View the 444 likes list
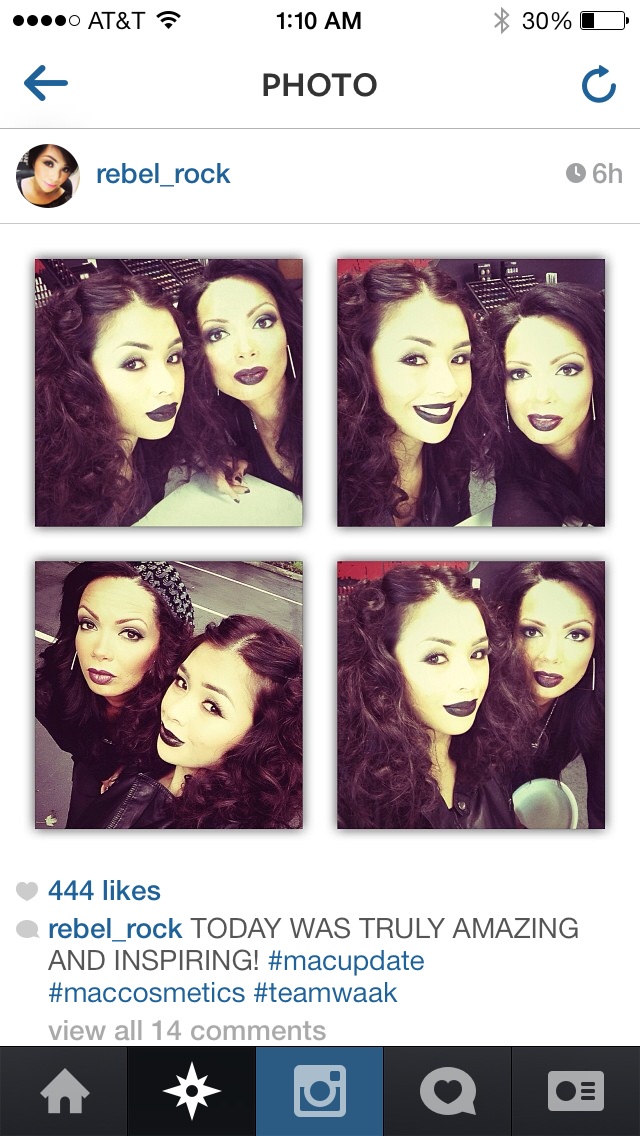 pyautogui.click(x=104, y=890)
